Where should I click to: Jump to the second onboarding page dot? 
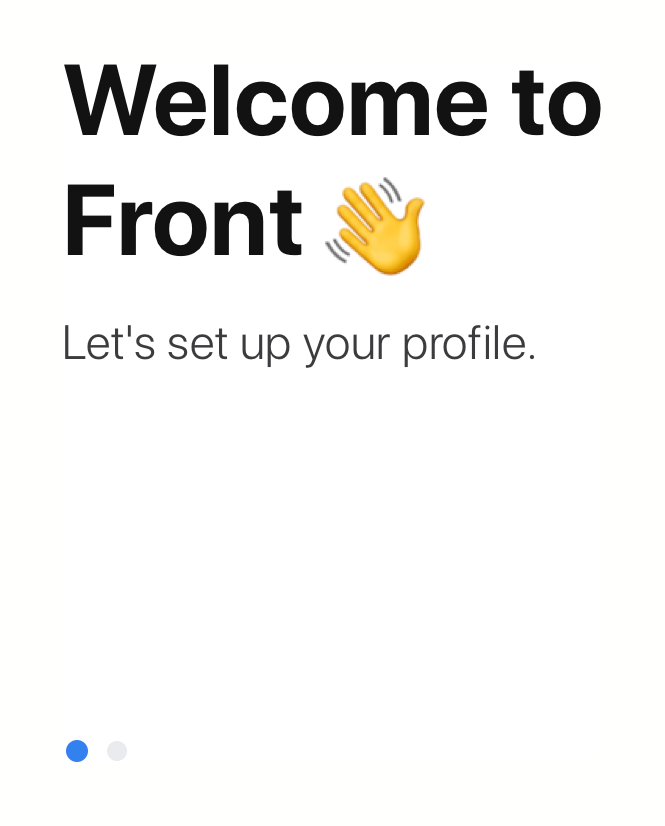pos(117,751)
